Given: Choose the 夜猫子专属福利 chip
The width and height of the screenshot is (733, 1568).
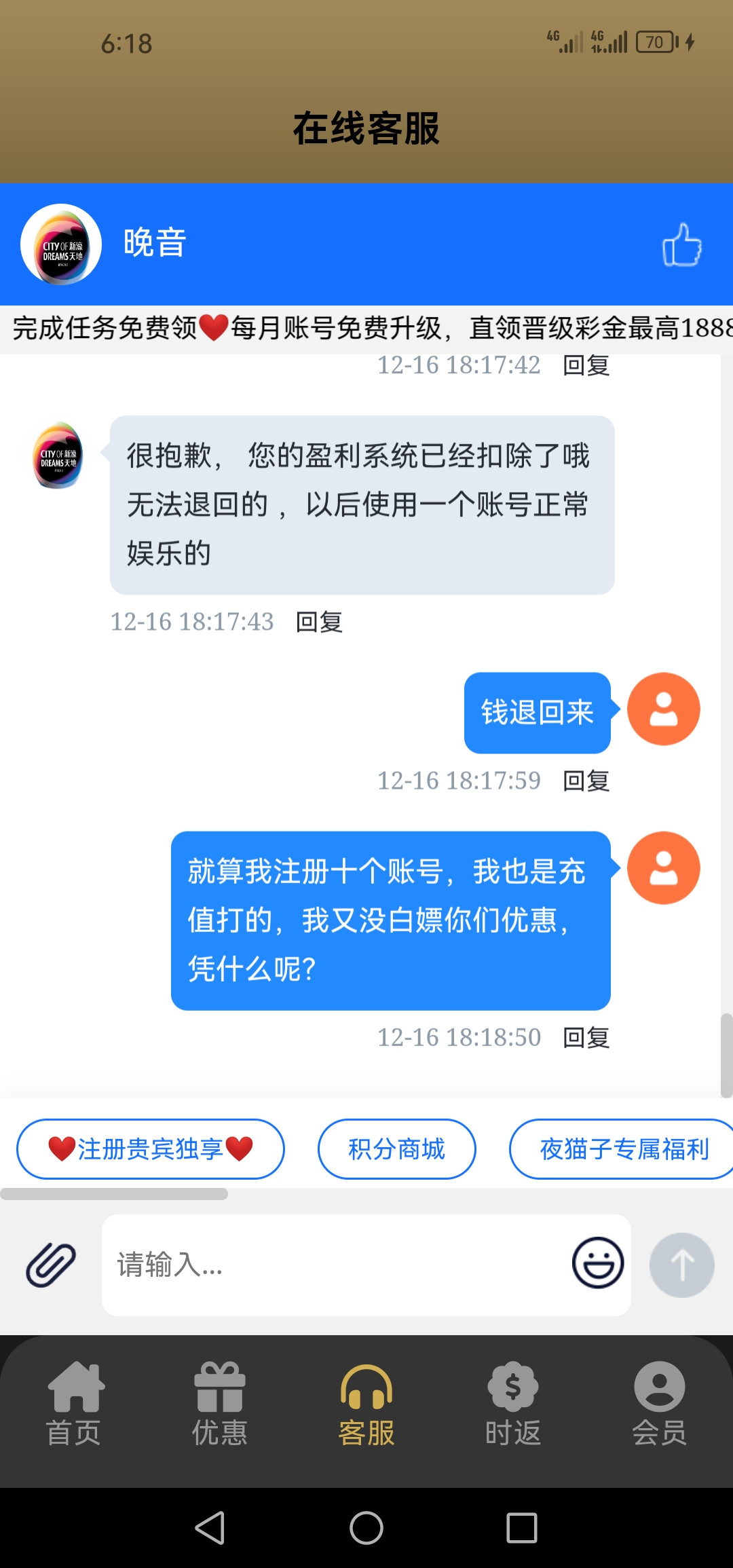Looking at the screenshot, I should (x=623, y=1149).
